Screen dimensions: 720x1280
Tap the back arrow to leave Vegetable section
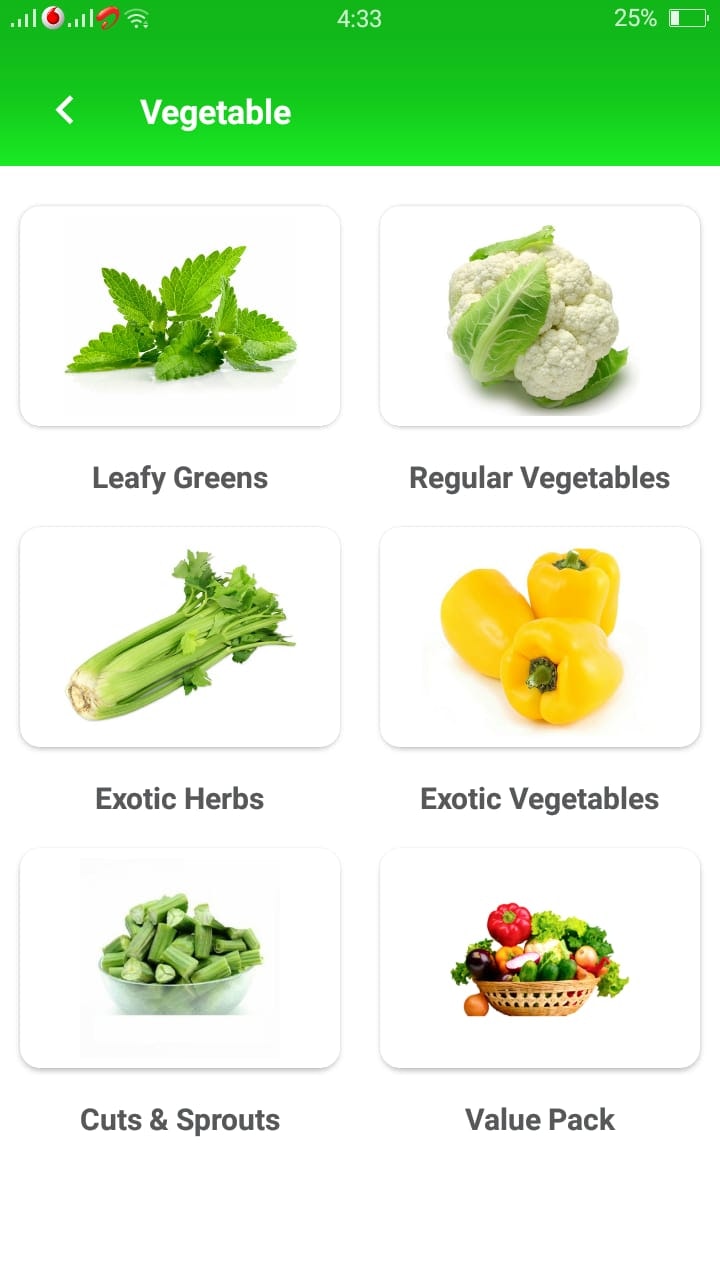63,112
